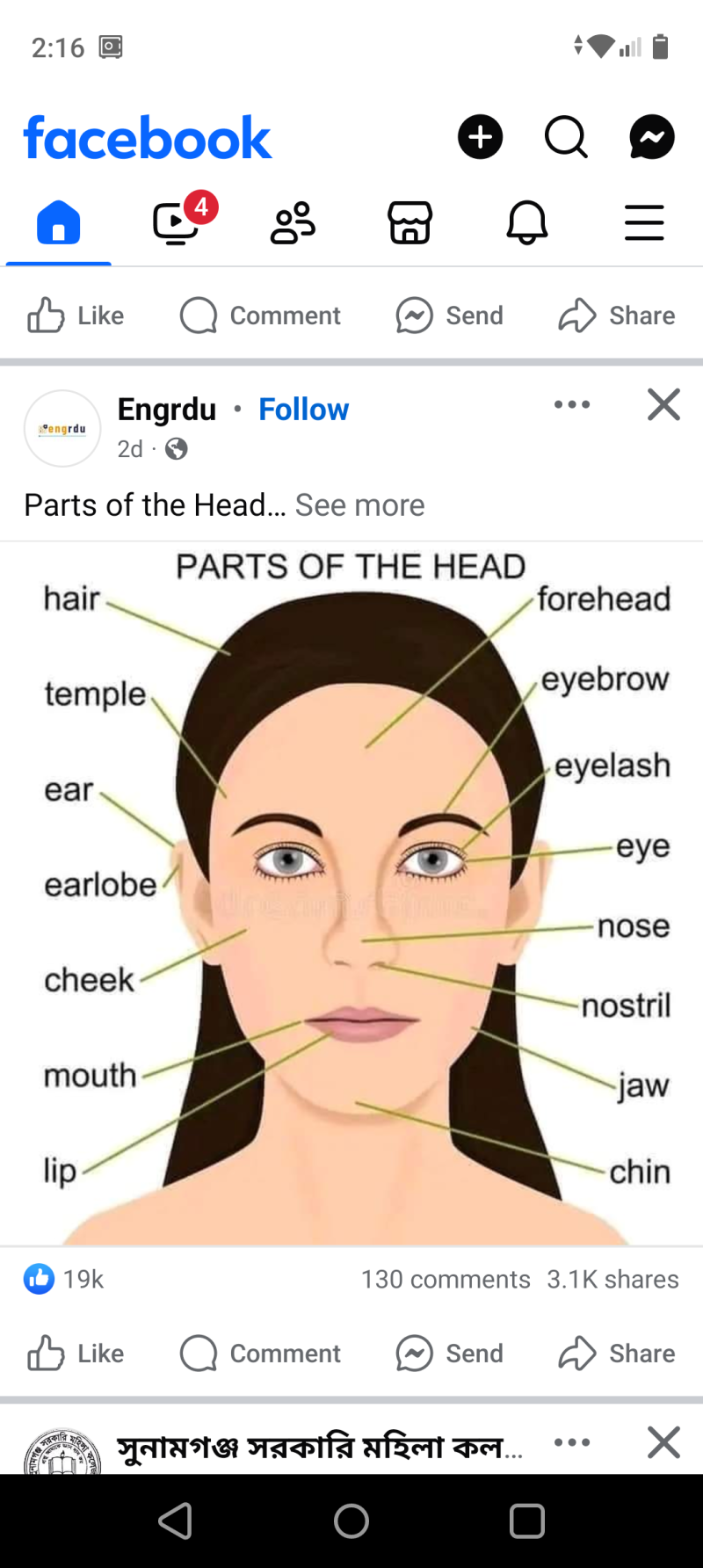Open options for the Engrdu post
The height and width of the screenshot is (1568, 703).
point(572,404)
